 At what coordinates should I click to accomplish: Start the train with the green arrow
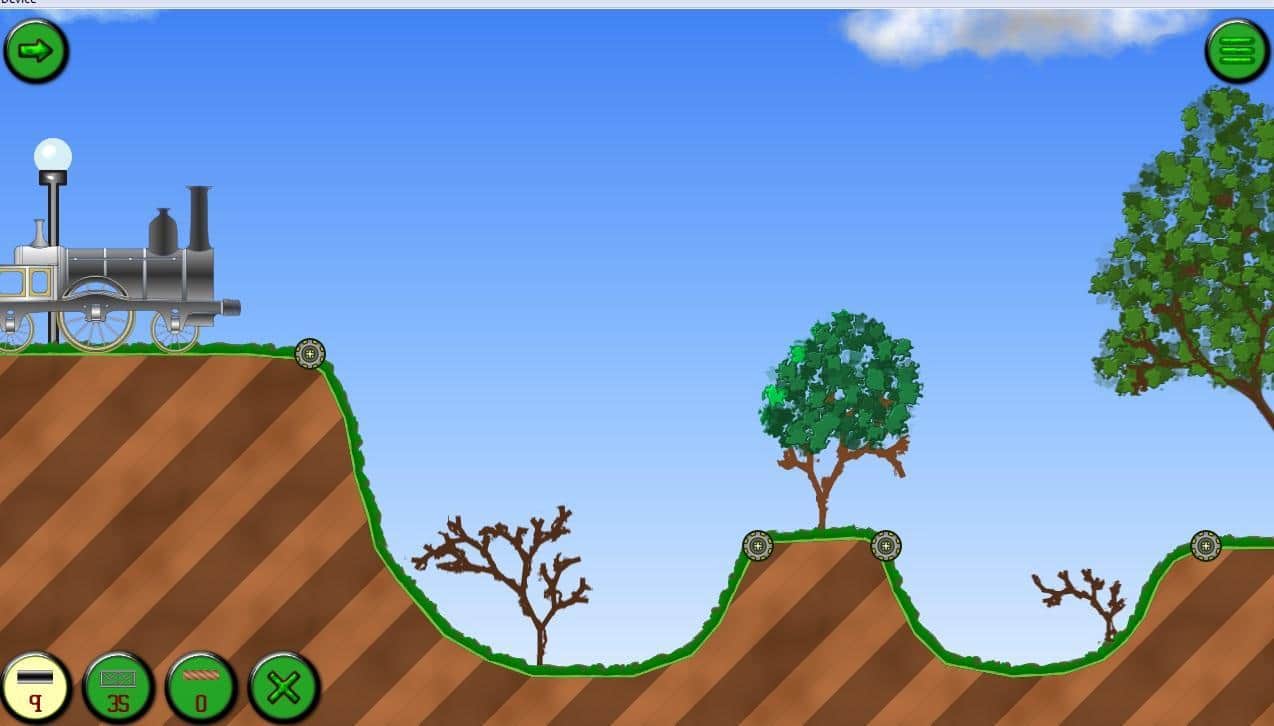point(36,51)
